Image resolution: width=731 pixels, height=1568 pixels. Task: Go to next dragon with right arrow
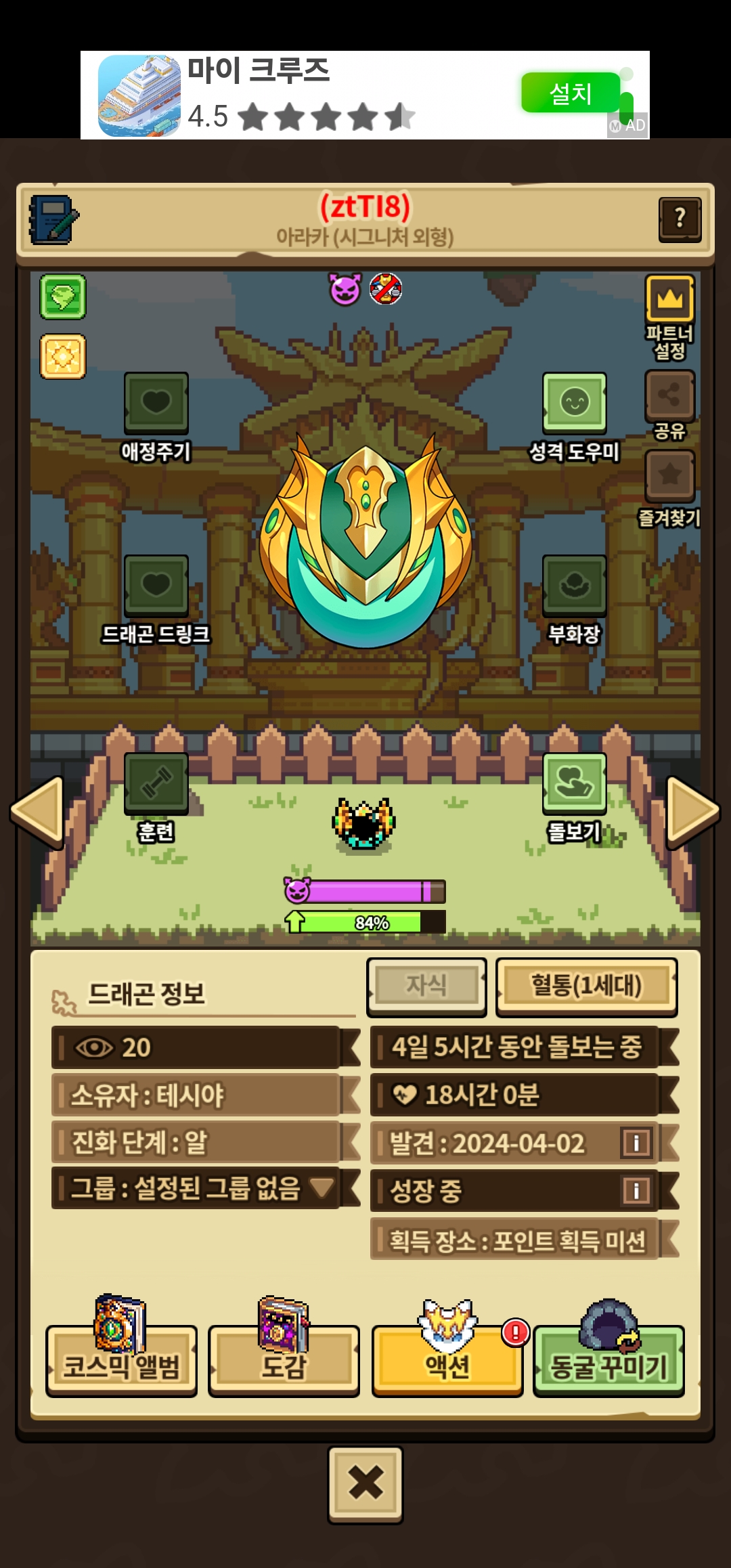692,811
